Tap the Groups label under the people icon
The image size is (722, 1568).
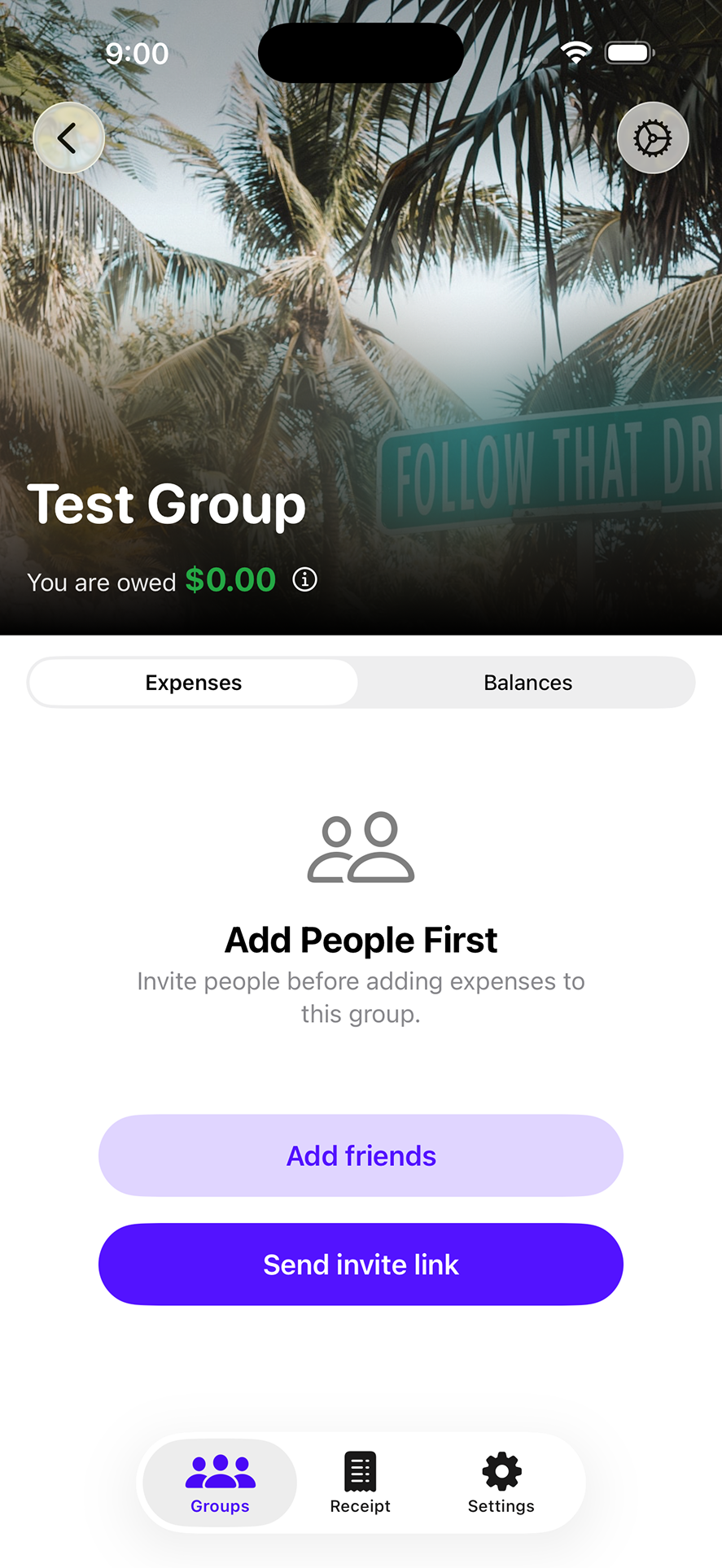[x=219, y=1506]
